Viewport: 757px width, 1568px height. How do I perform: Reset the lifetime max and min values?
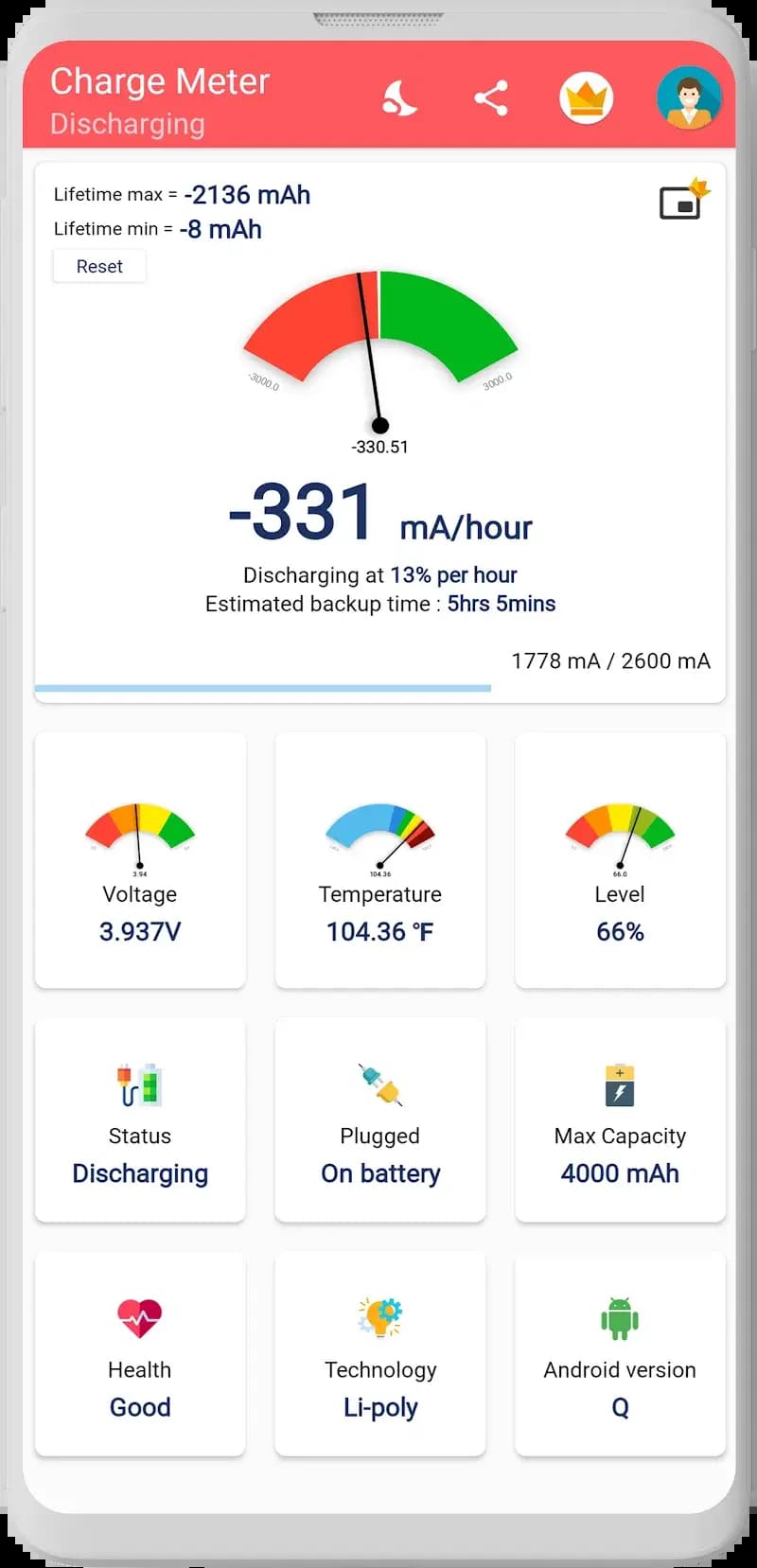point(99,267)
